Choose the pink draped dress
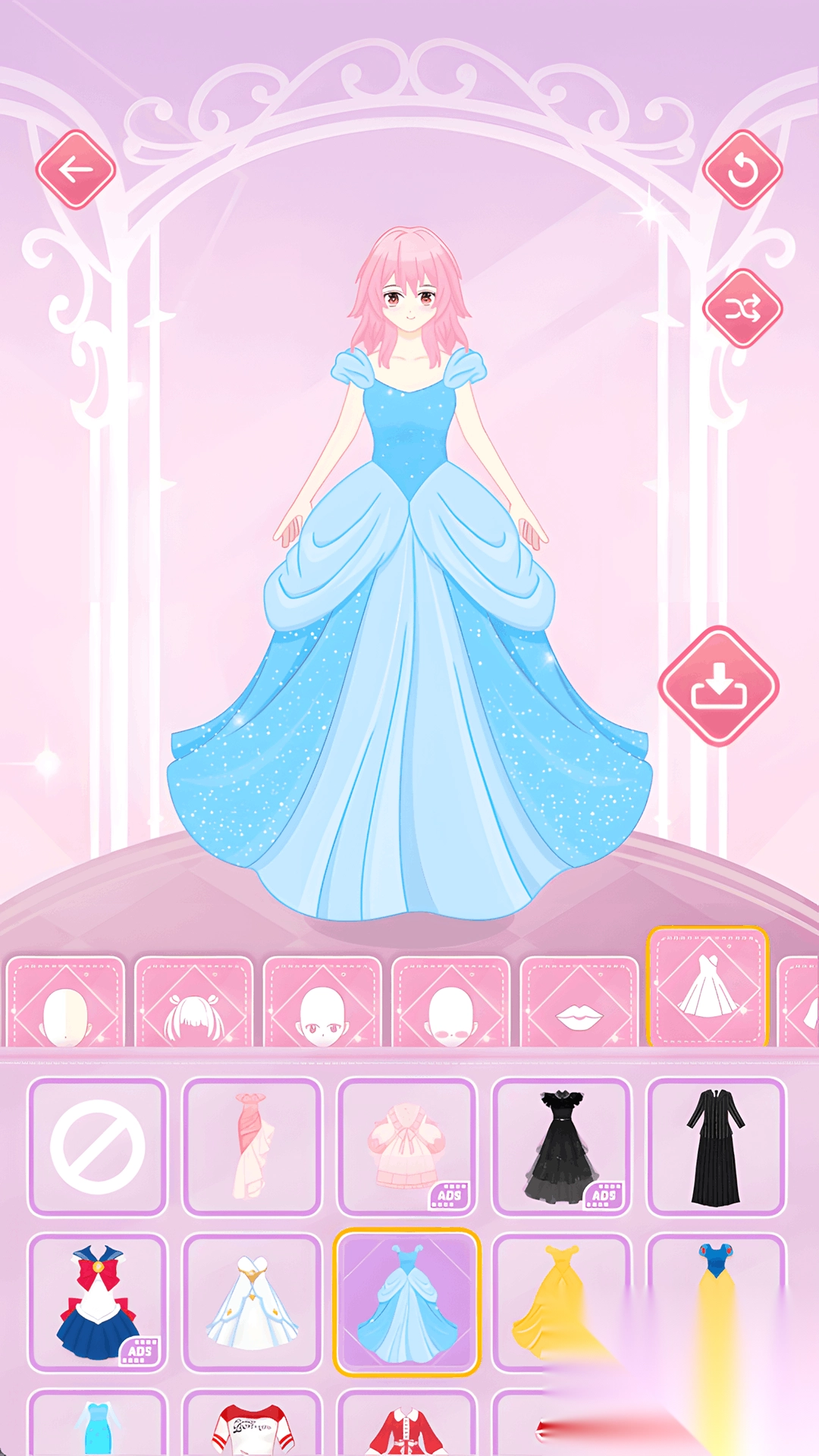 click(252, 1147)
